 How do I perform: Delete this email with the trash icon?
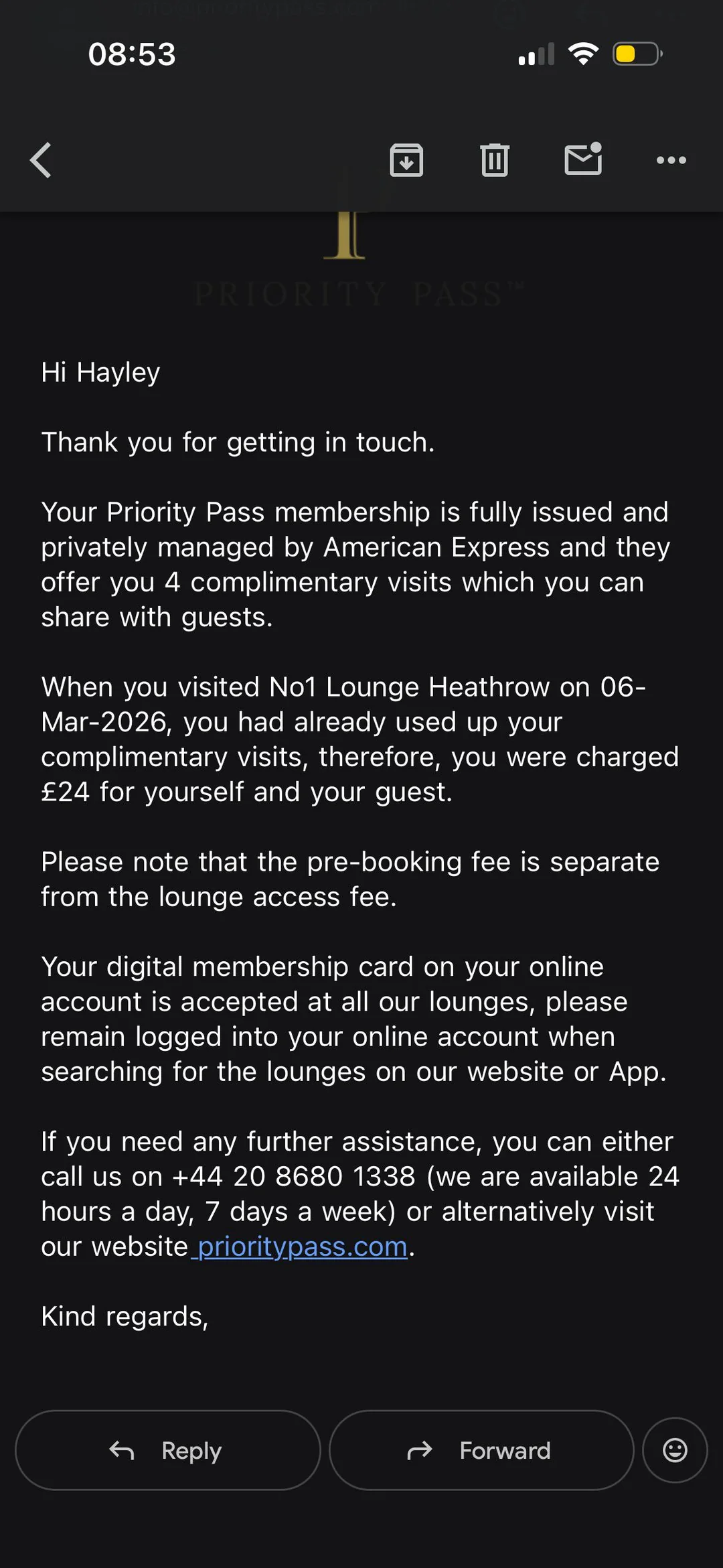coord(495,161)
